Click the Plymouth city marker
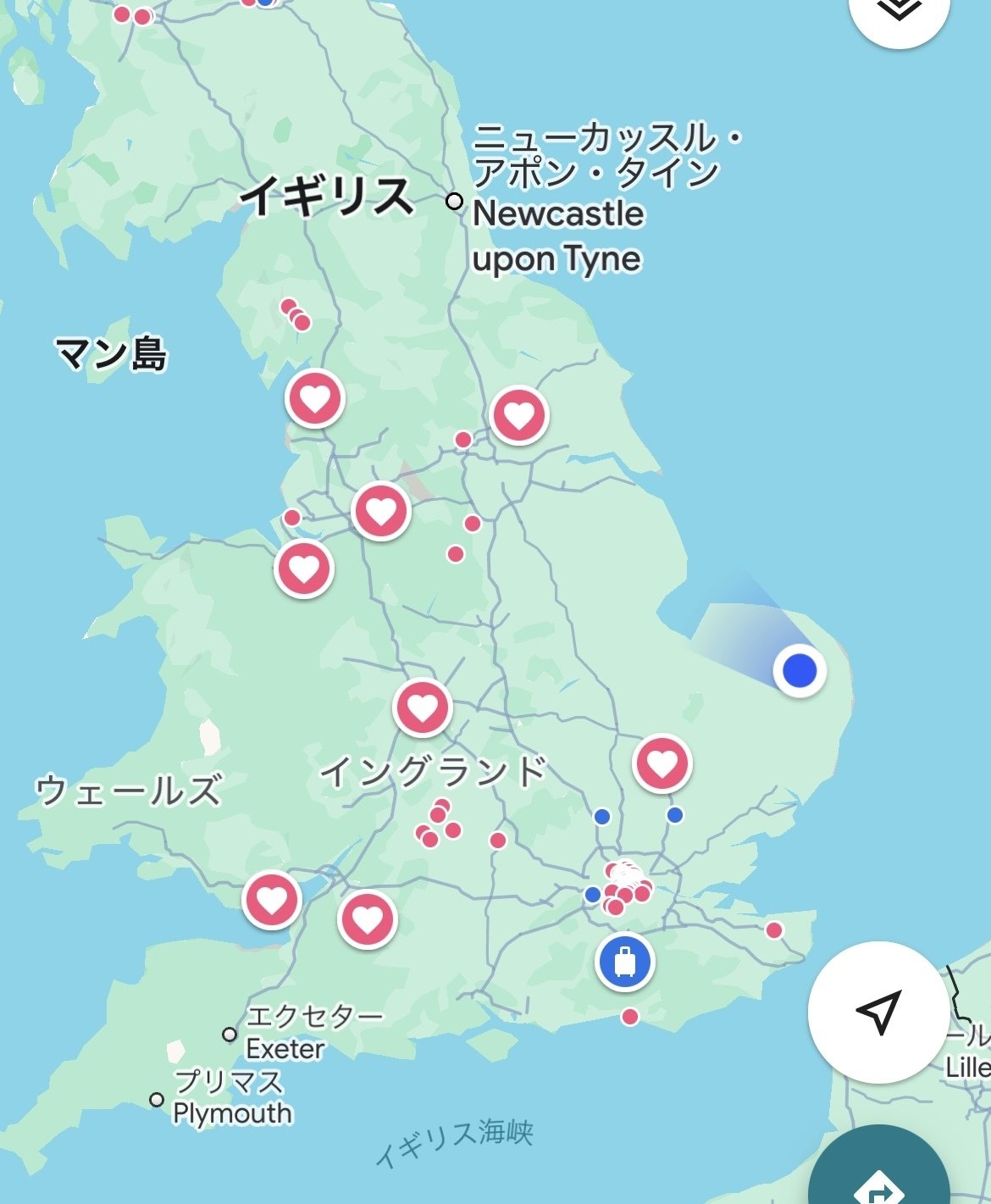991x1204 pixels. coord(156,1101)
